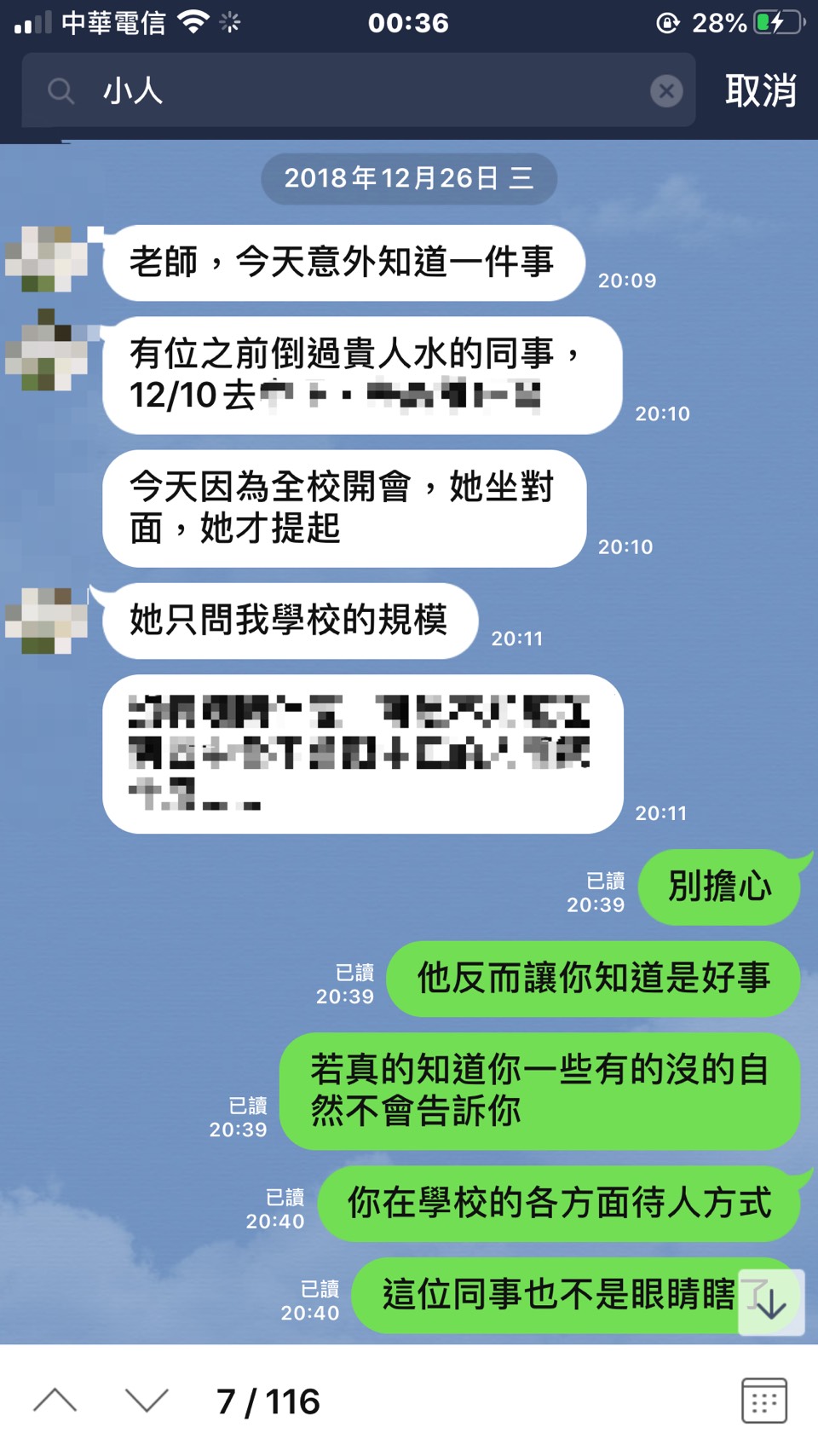The height and width of the screenshot is (1456, 818).
Task: Open the sender's avatar beside 老師，今天意外知道一件事
Action: [x=46, y=260]
